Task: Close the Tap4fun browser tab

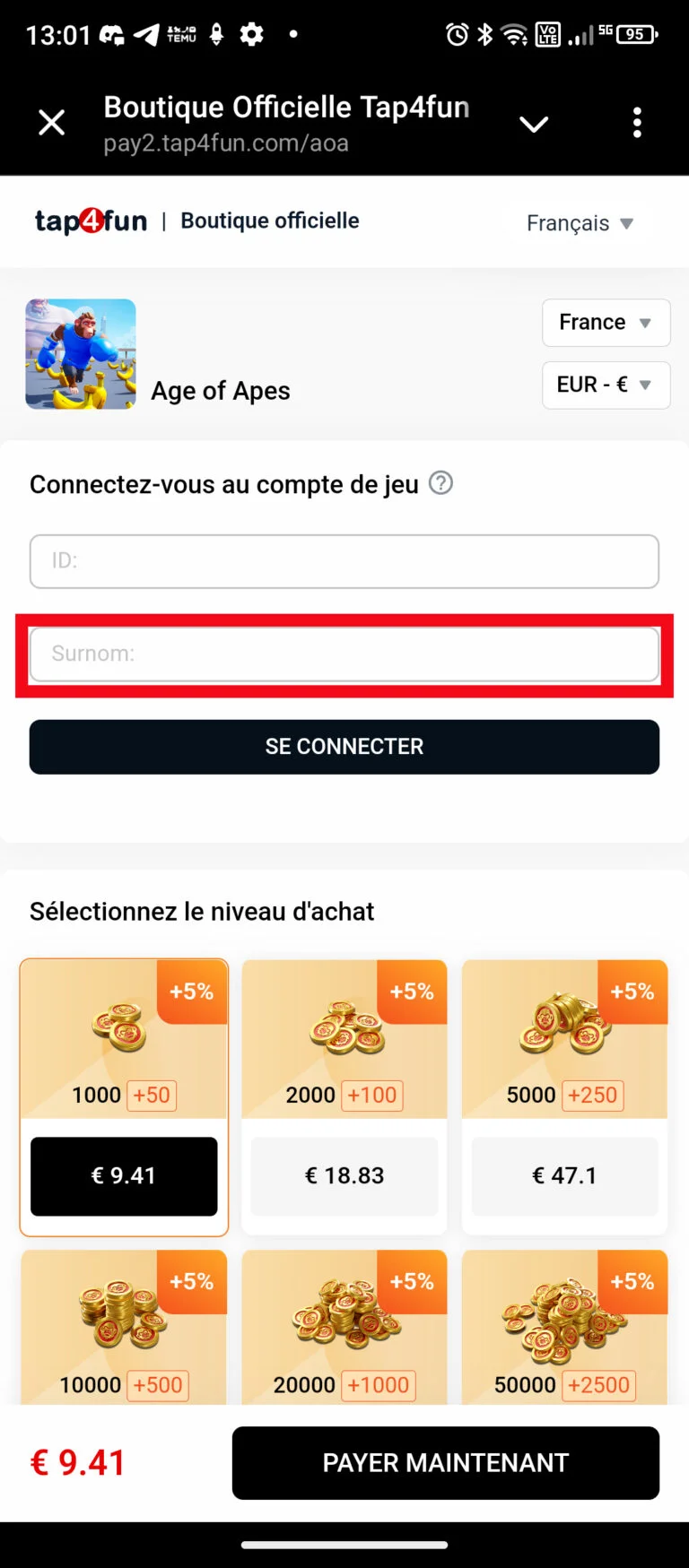Action: 52,123
